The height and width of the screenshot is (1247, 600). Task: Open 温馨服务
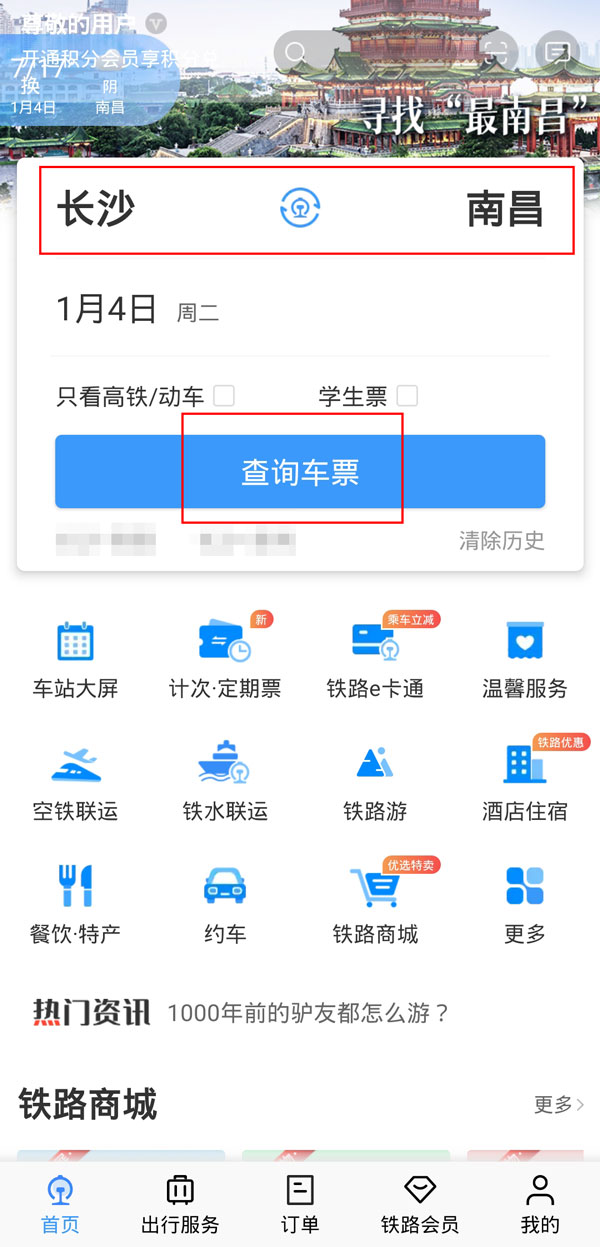click(525, 657)
